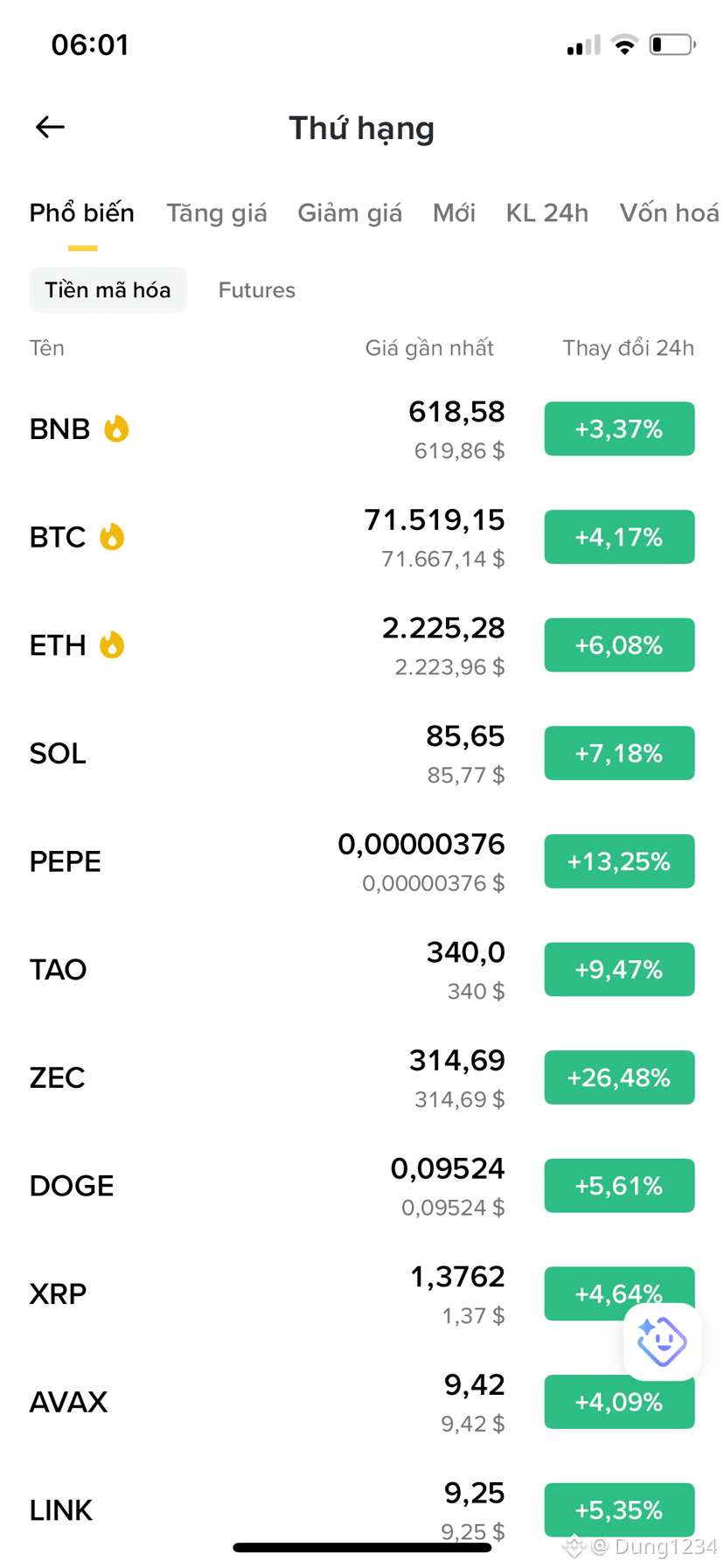View PEPE coin details

coord(362,861)
